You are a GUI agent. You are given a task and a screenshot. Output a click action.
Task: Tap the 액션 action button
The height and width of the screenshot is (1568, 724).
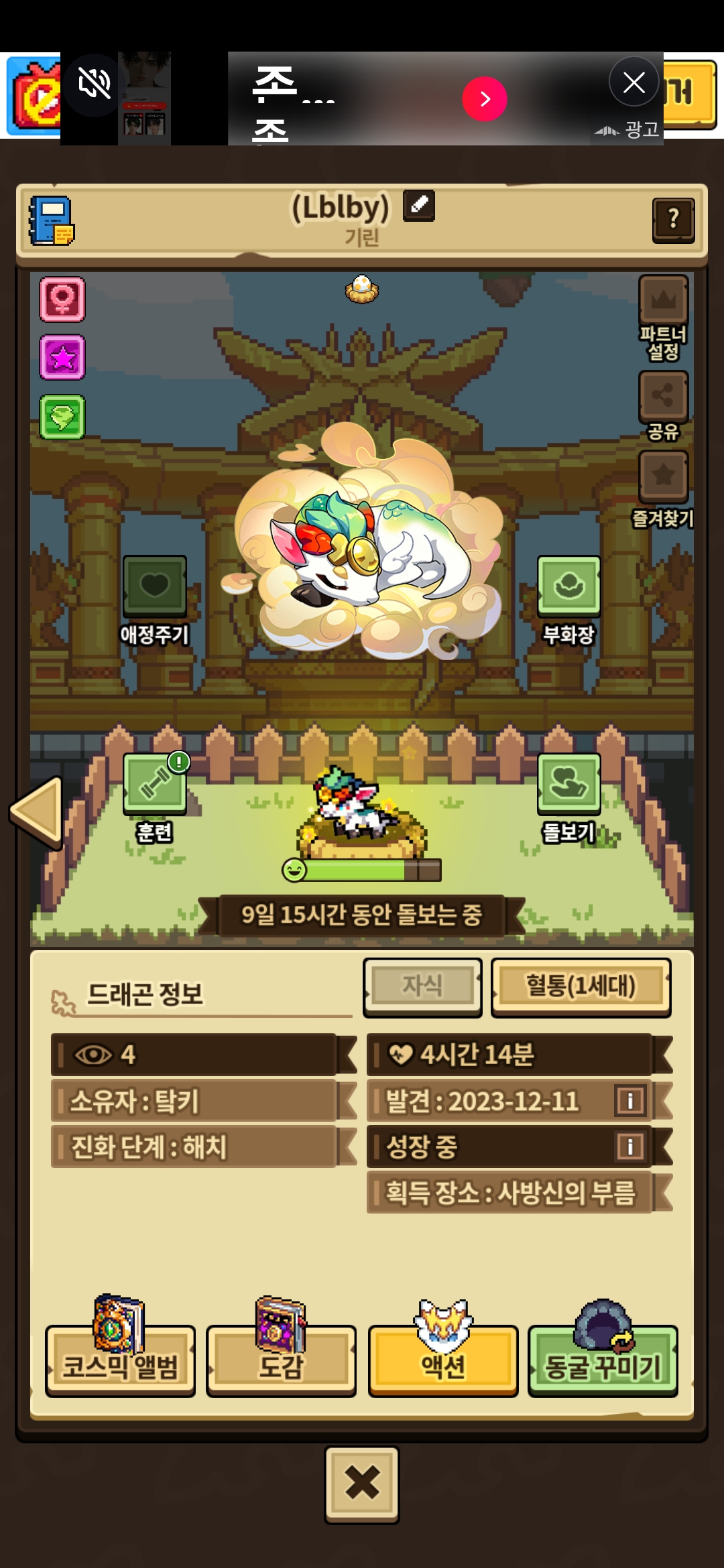pyautogui.click(x=442, y=1362)
